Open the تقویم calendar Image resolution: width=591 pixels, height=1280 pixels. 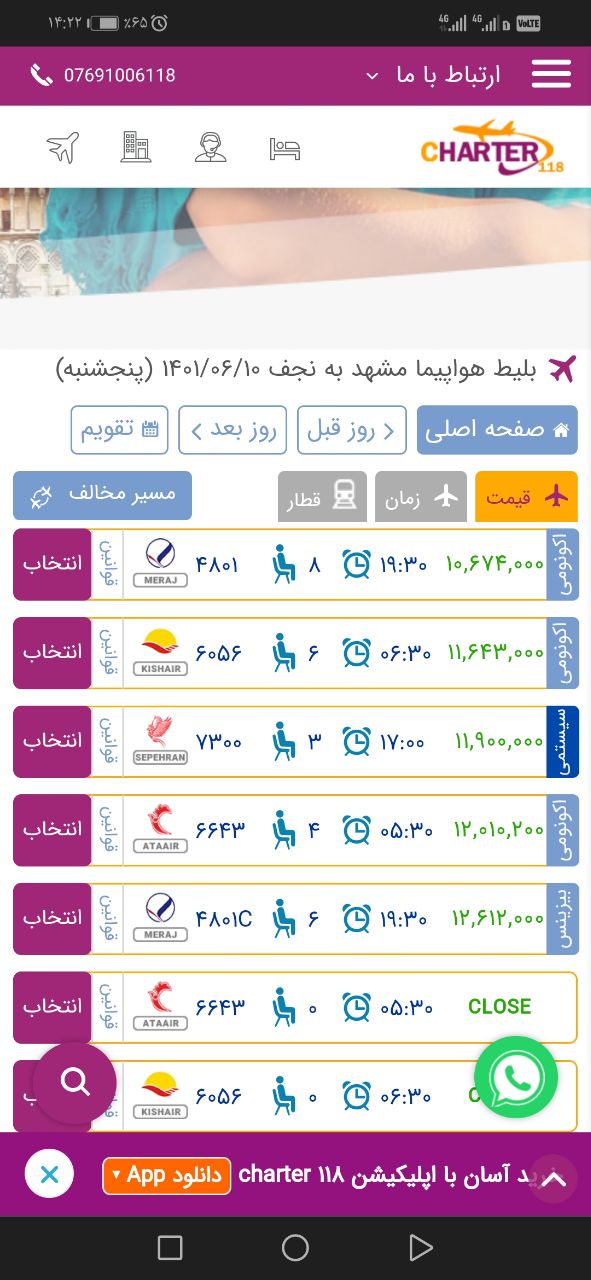click(119, 430)
